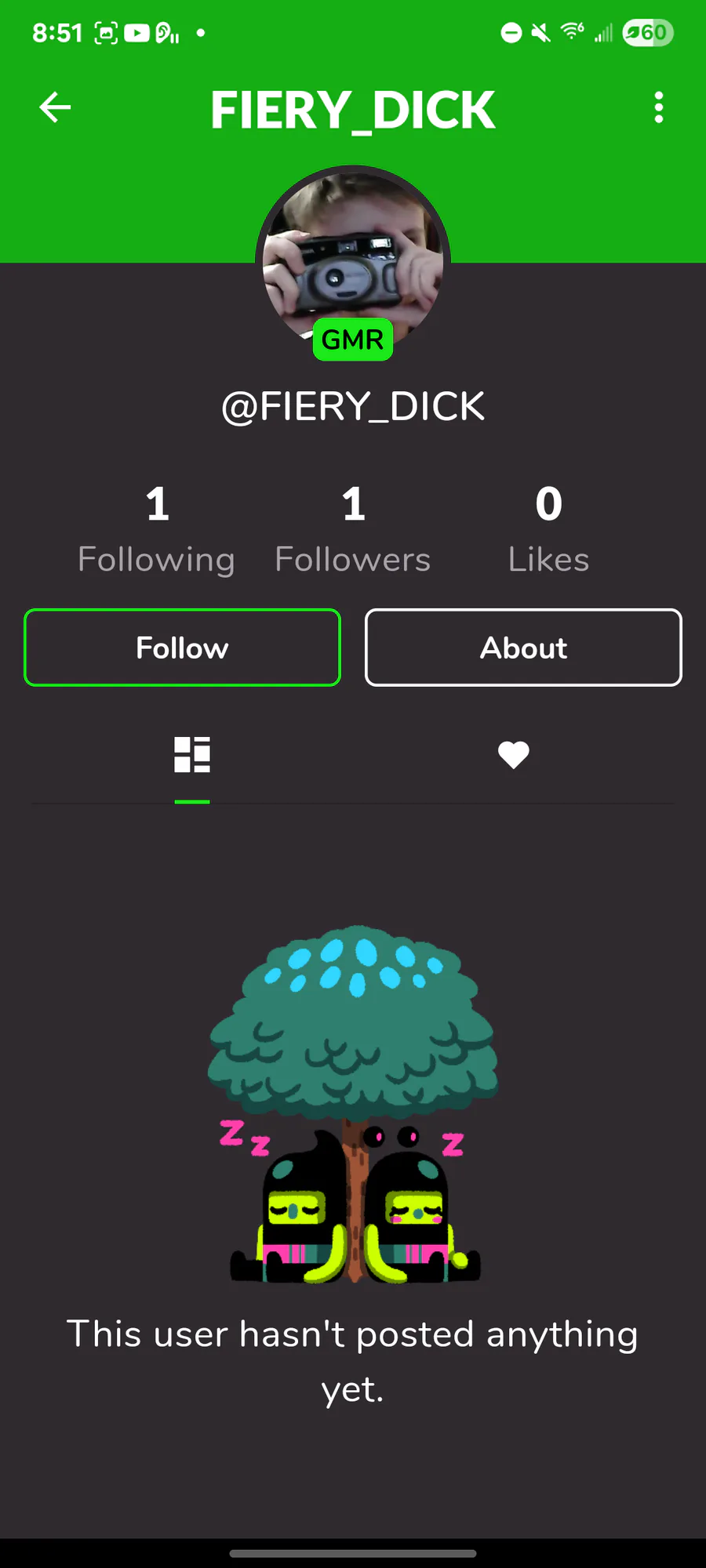
Task: View the Following list
Action: (157, 529)
